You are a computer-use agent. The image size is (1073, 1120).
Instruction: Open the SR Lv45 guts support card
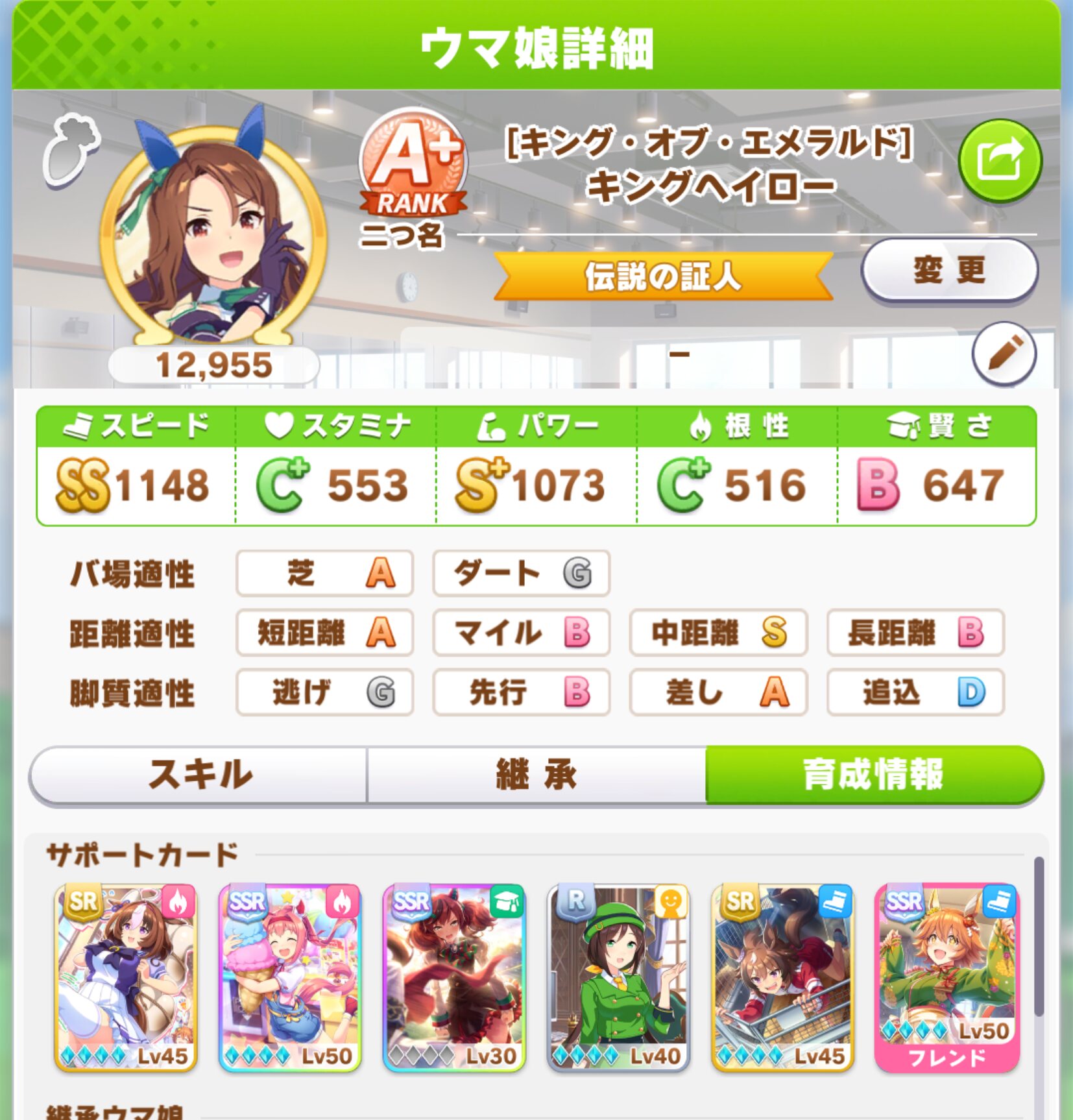125,977
